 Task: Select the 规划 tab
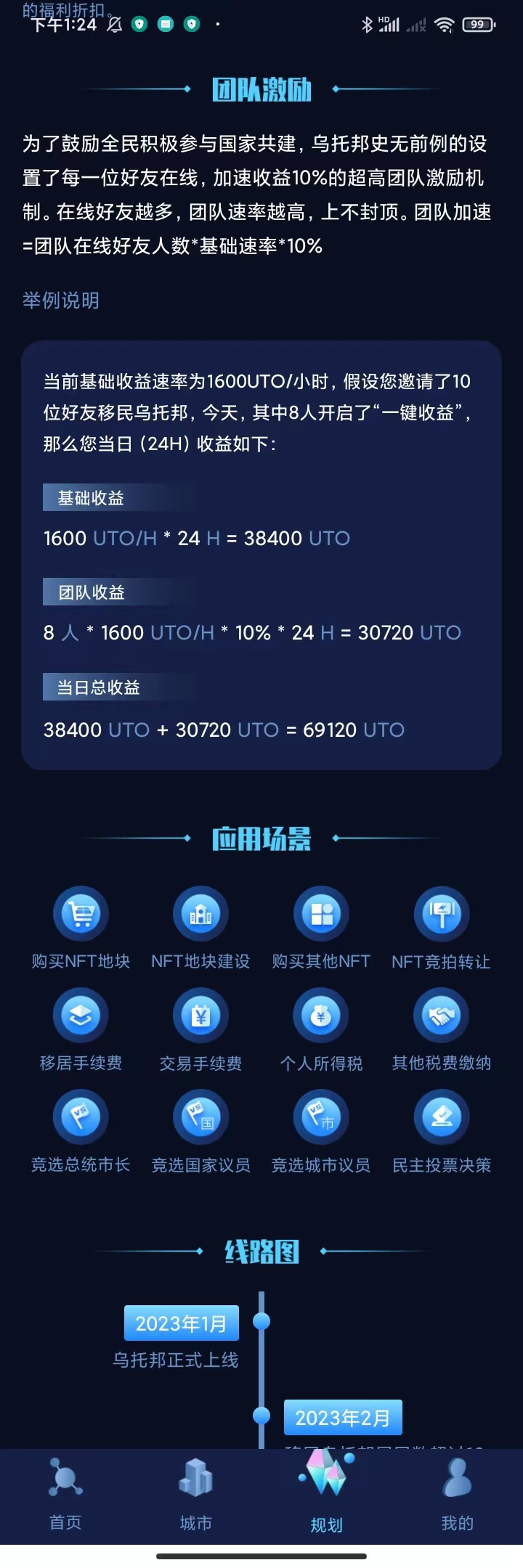pyautogui.click(x=326, y=1494)
